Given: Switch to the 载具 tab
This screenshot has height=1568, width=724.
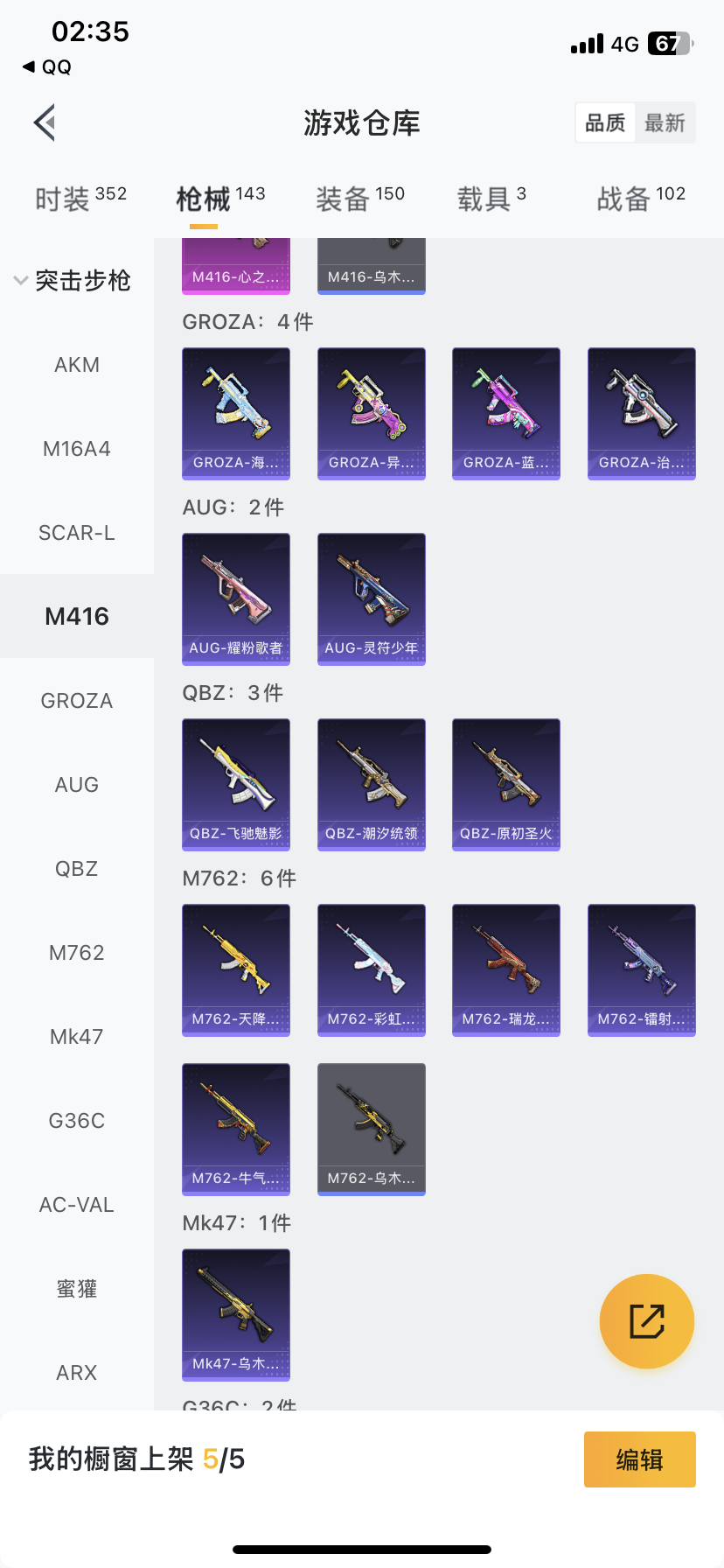Looking at the screenshot, I should point(491,199).
